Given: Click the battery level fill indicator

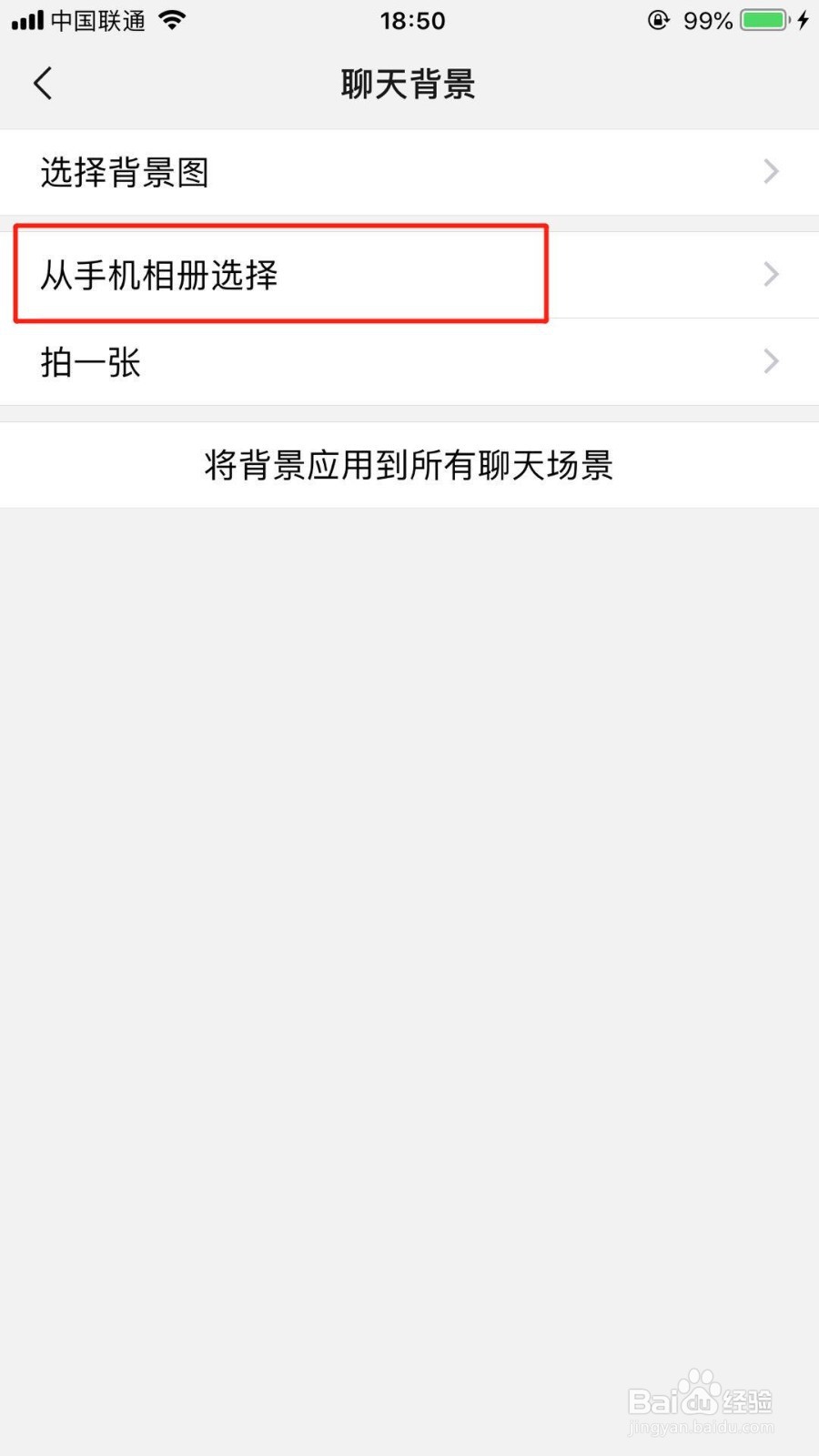Looking at the screenshot, I should [x=764, y=20].
